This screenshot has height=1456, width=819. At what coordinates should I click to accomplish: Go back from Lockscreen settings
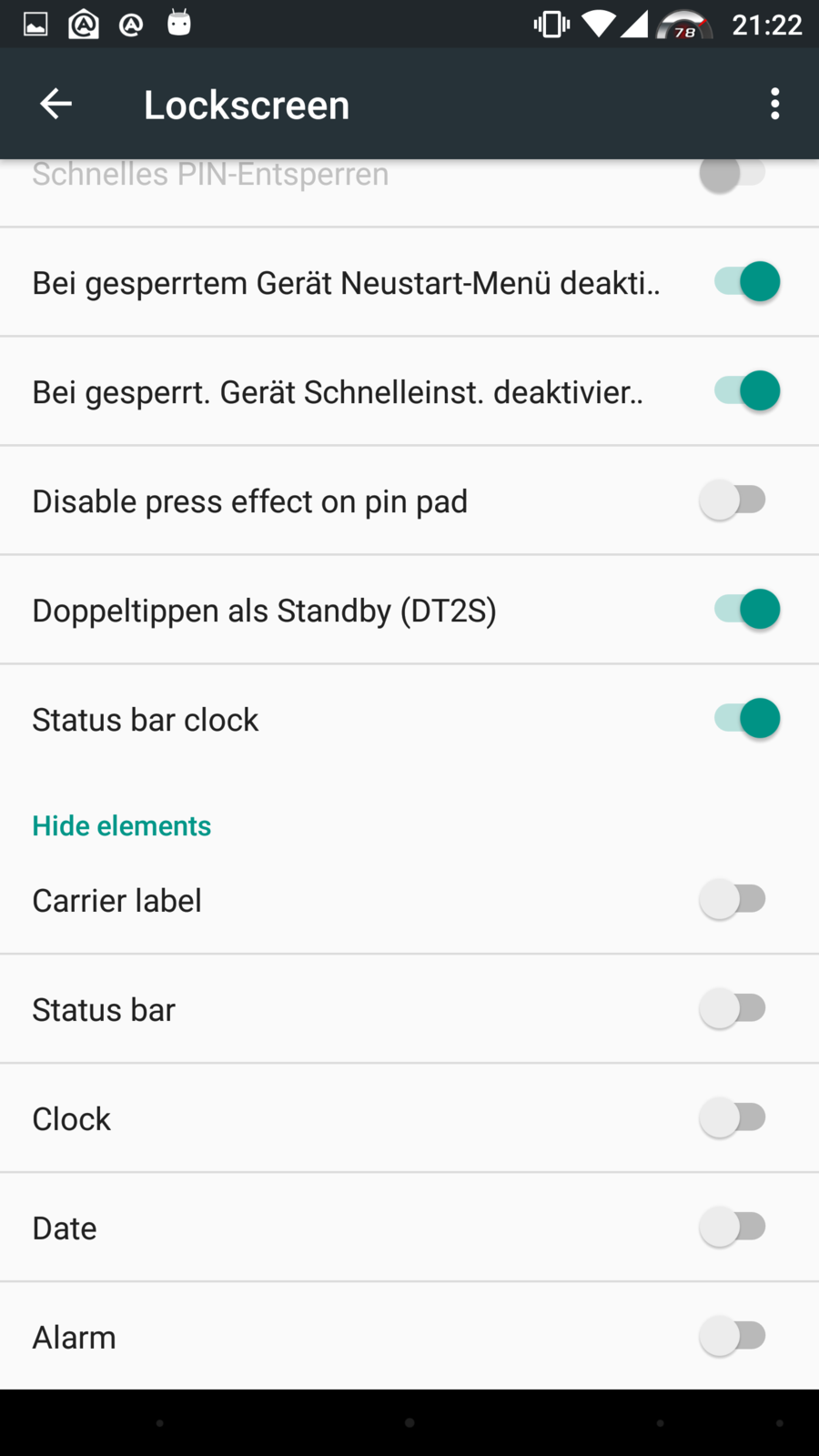pyautogui.click(x=56, y=104)
